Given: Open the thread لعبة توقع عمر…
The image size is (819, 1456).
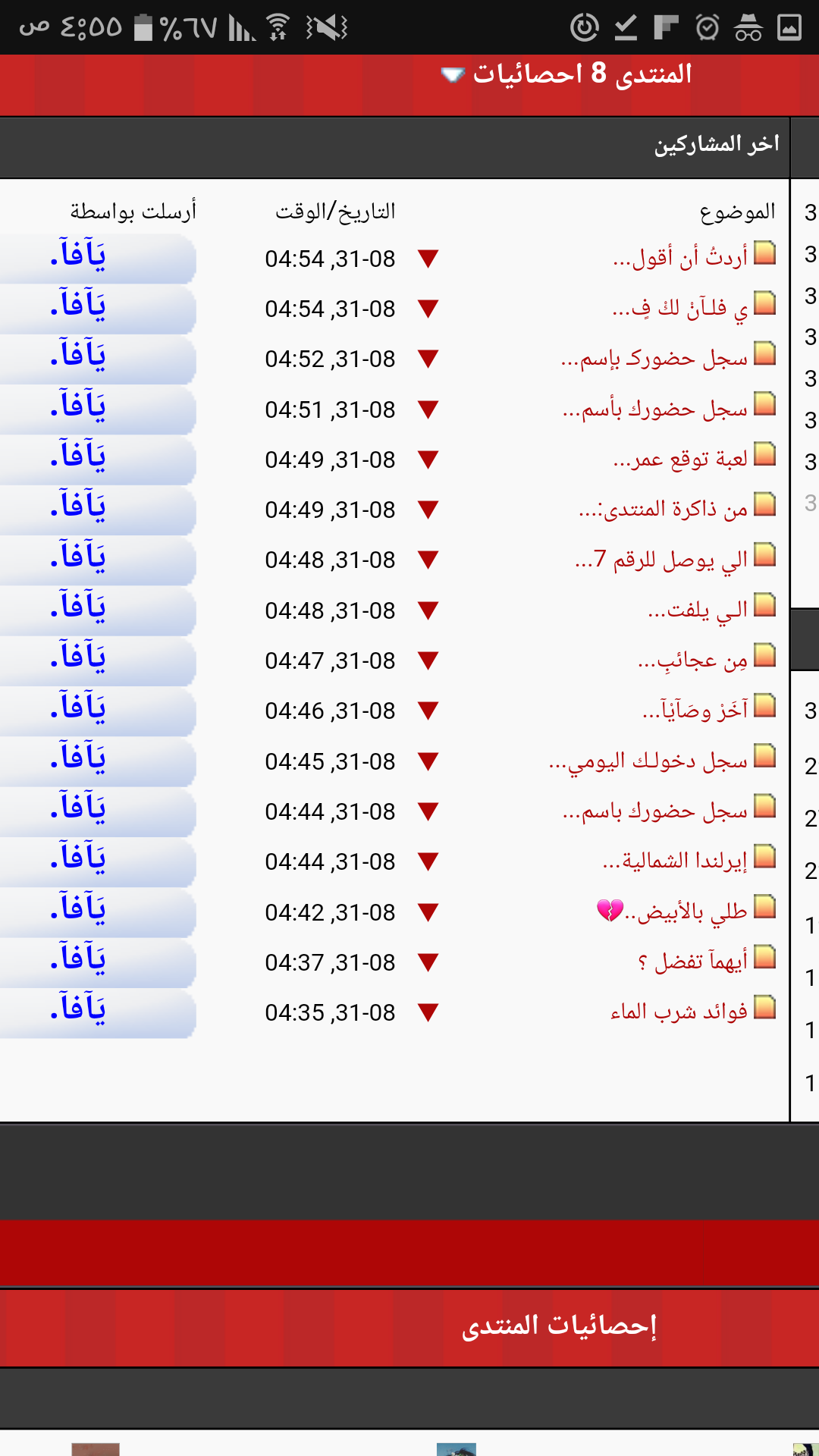Looking at the screenshot, I should [680, 459].
